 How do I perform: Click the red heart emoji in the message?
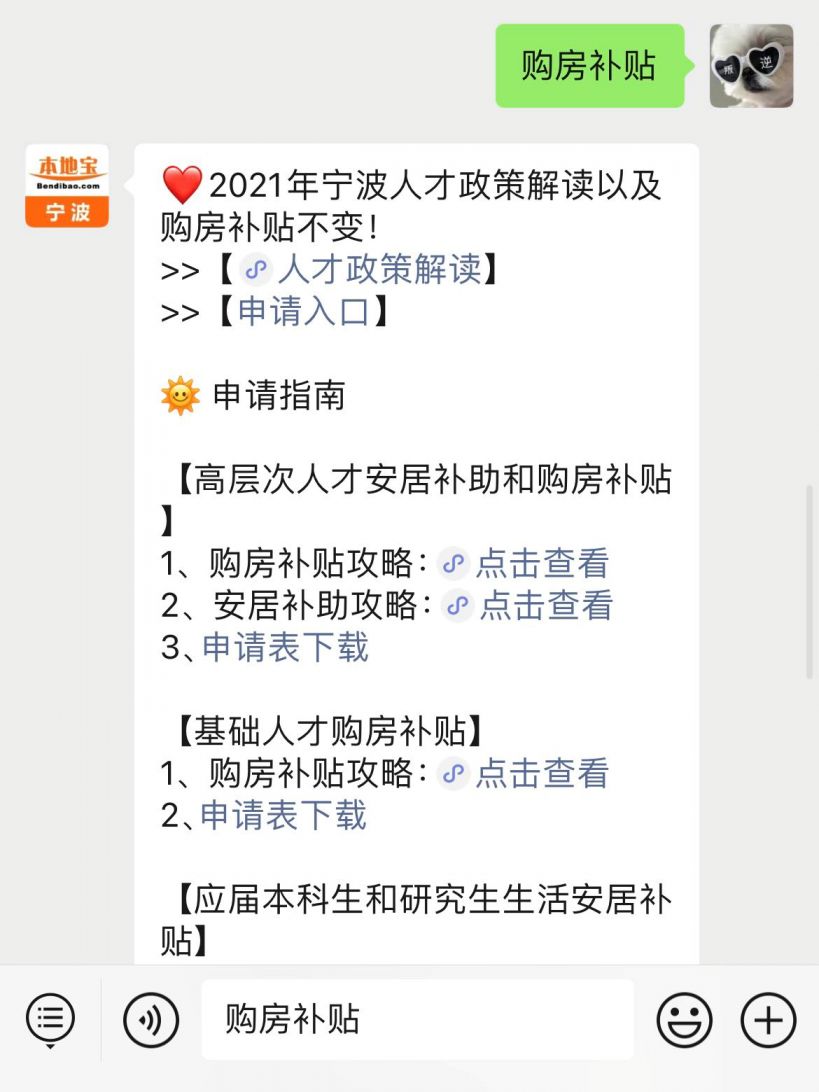point(180,185)
